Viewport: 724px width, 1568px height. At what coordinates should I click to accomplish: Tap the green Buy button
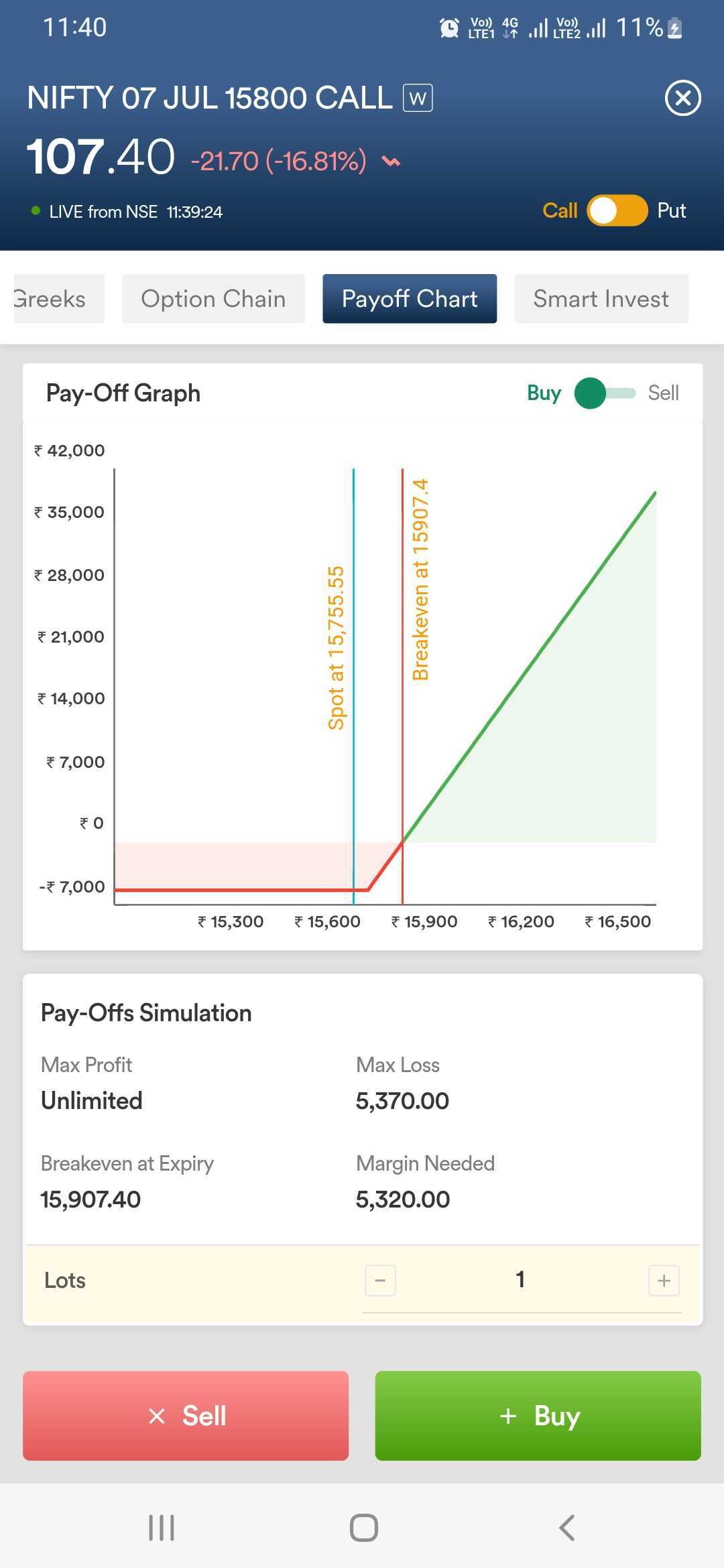[x=538, y=1415]
